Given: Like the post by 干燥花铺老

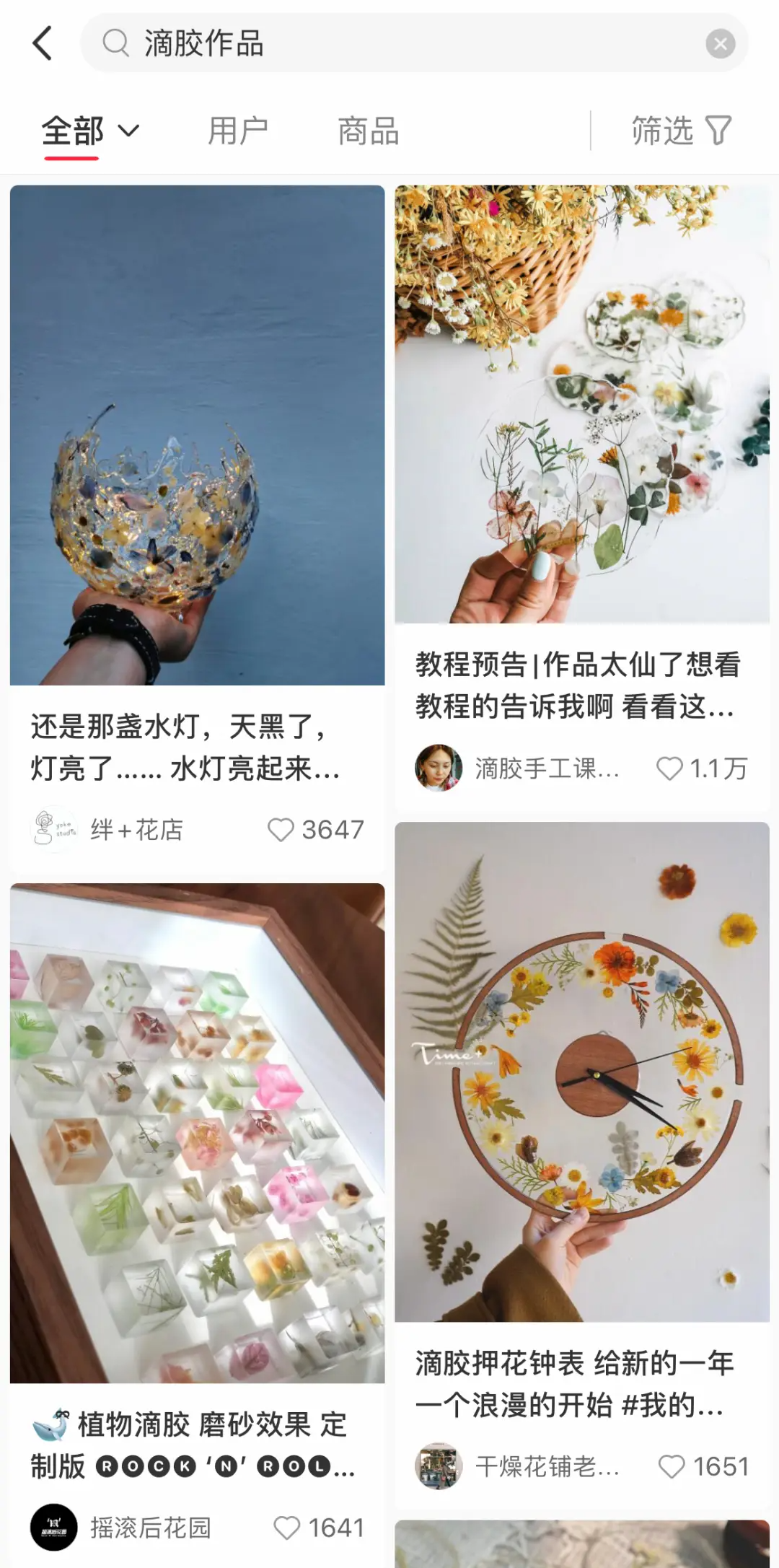Looking at the screenshot, I should [x=671, y=1466].
